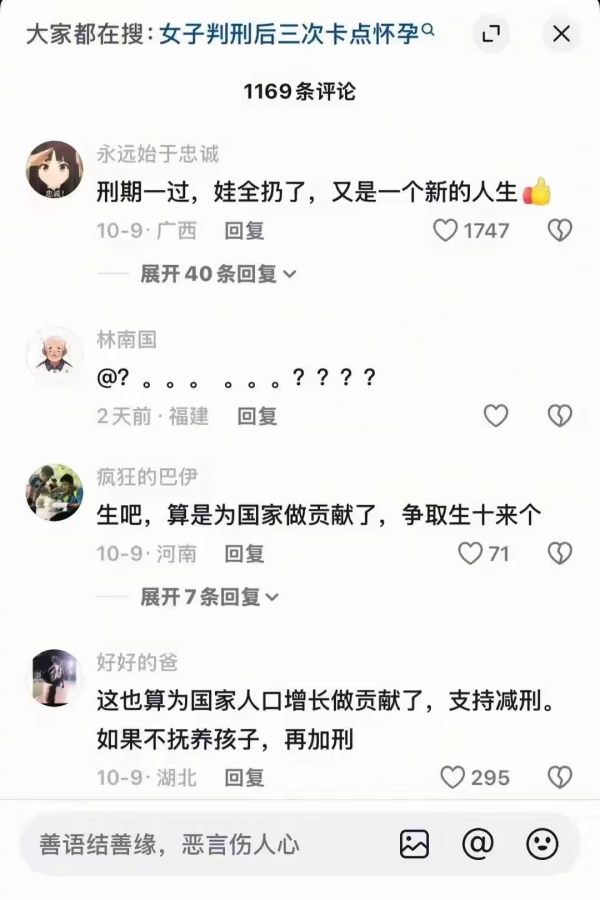Reply to 疯狂的巴伊's comment
600x900 pixels.
coord(244,553)
